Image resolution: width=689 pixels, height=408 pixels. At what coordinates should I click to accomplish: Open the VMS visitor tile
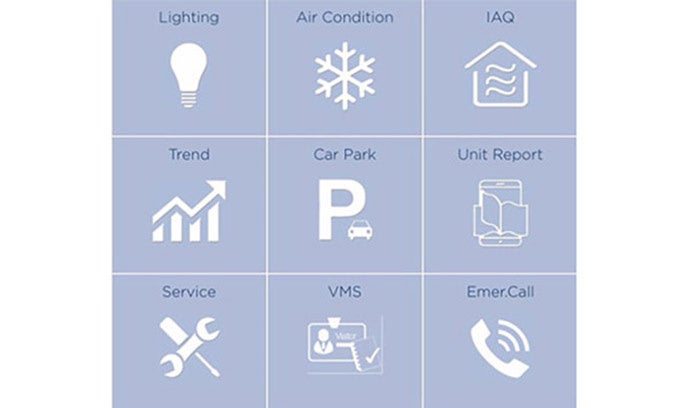point(344,340)
